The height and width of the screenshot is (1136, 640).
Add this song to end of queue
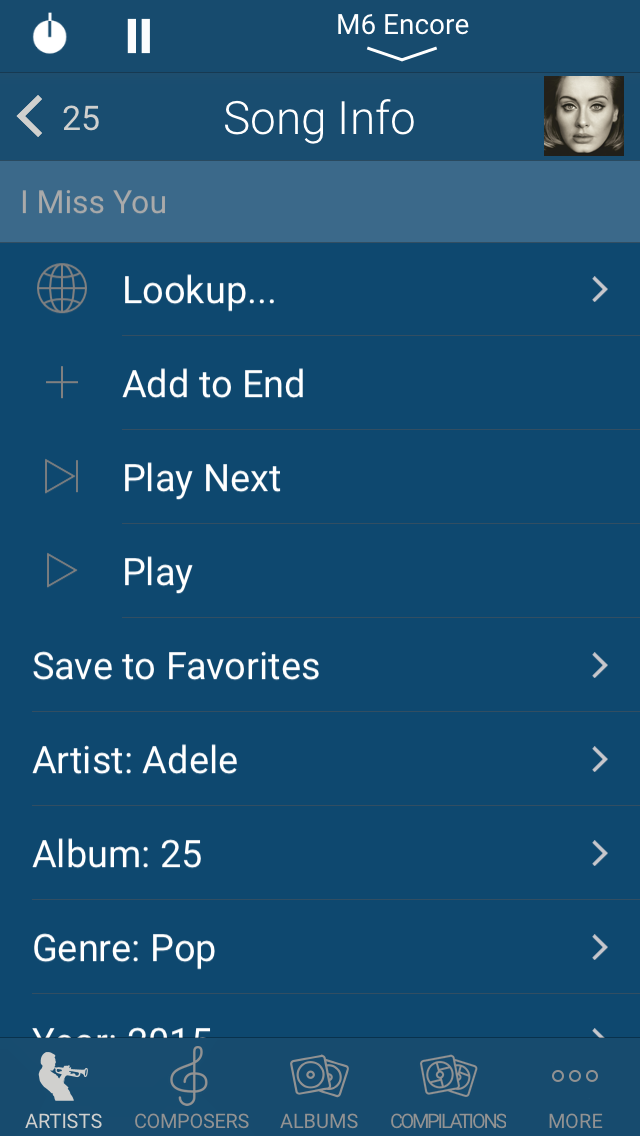click(320, 384)
